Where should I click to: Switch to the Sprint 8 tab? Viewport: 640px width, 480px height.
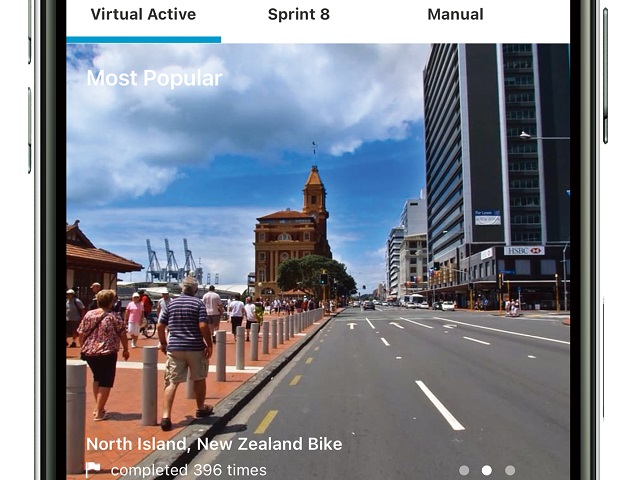pos(300,15)
